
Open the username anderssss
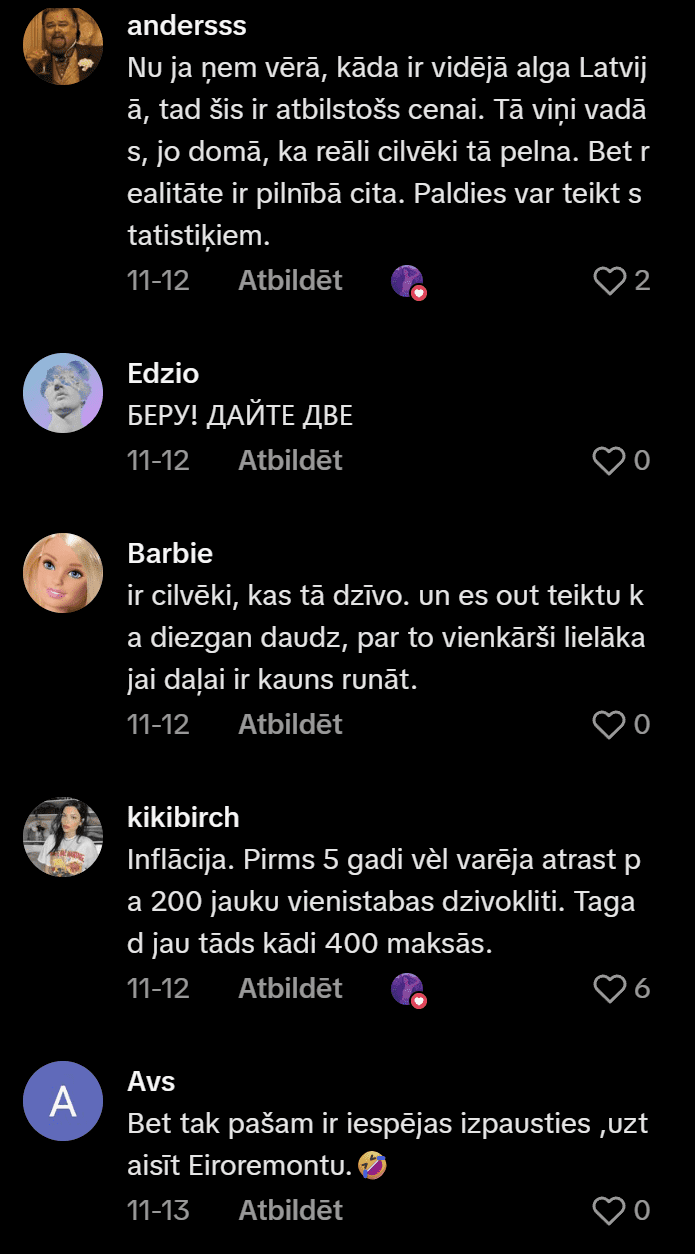point(187,27)
